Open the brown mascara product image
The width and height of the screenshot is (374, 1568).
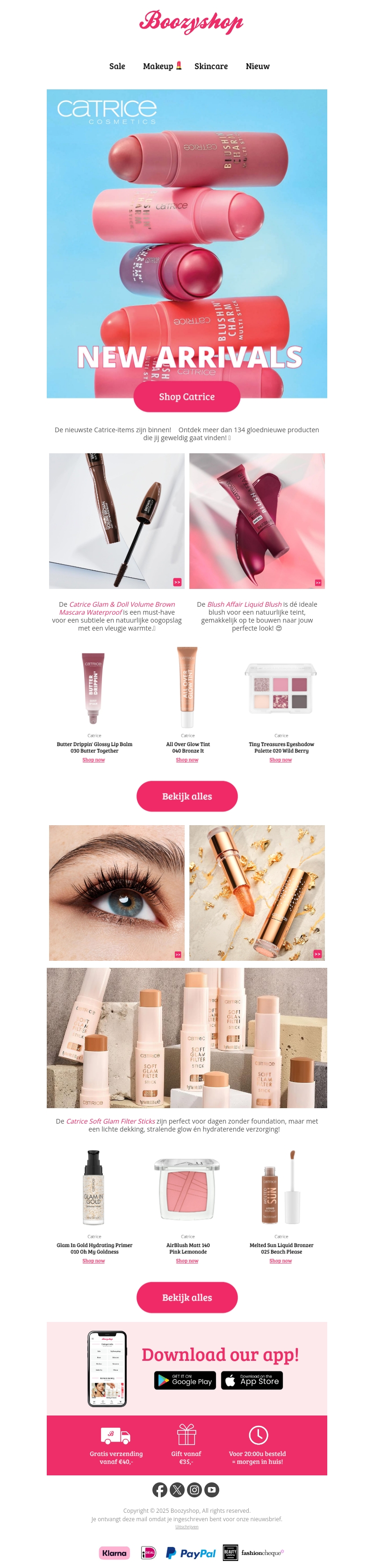[117, 521]
